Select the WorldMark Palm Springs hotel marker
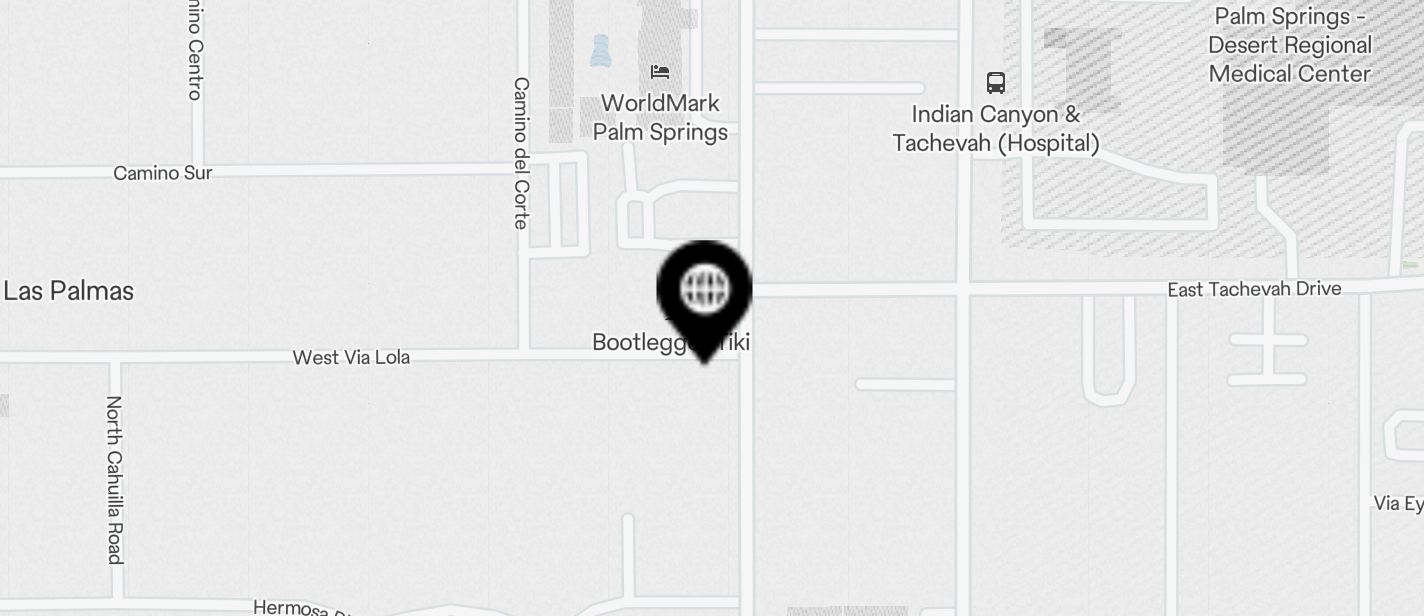Image resolution: width=1424 pixels, height=616 pixels. [x=660, y=73]
